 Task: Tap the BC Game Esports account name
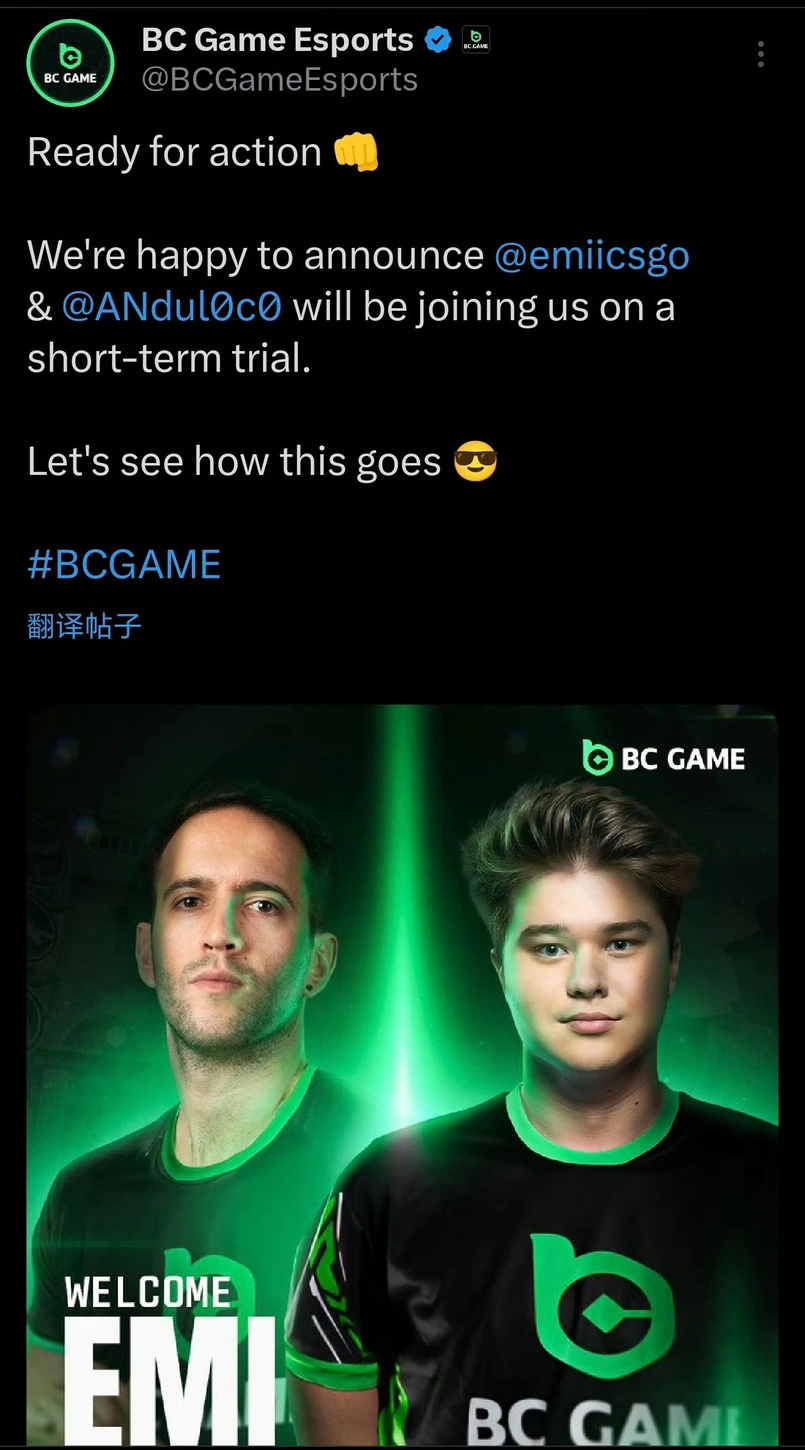(277, 40)
